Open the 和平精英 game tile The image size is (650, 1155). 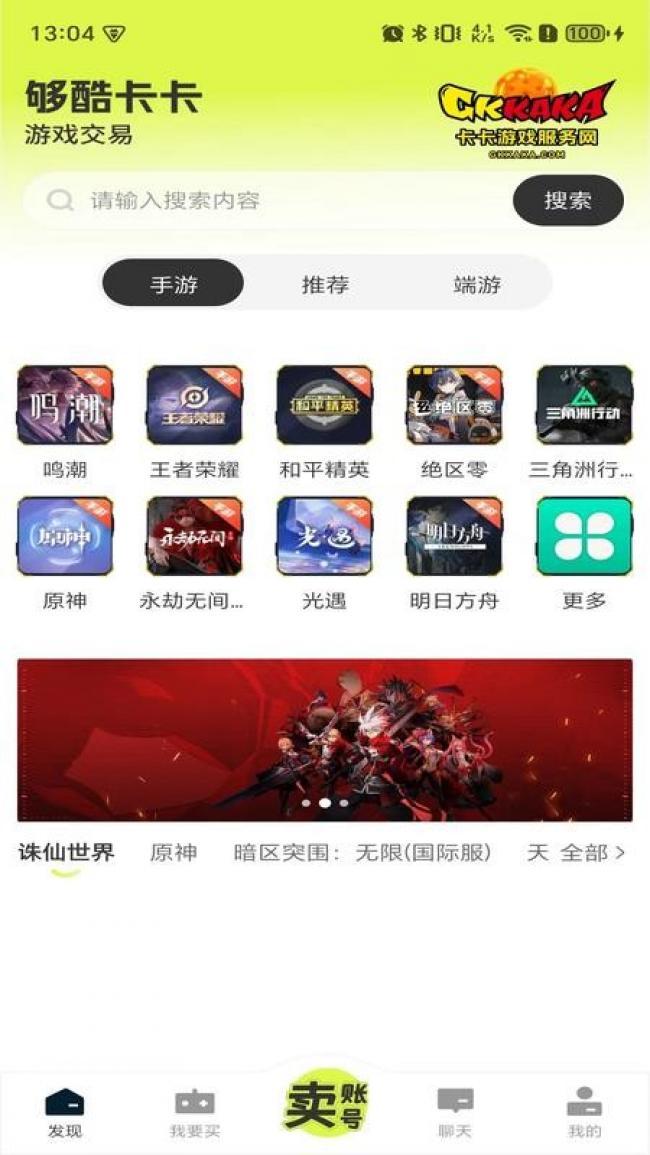tap(324, 405)
